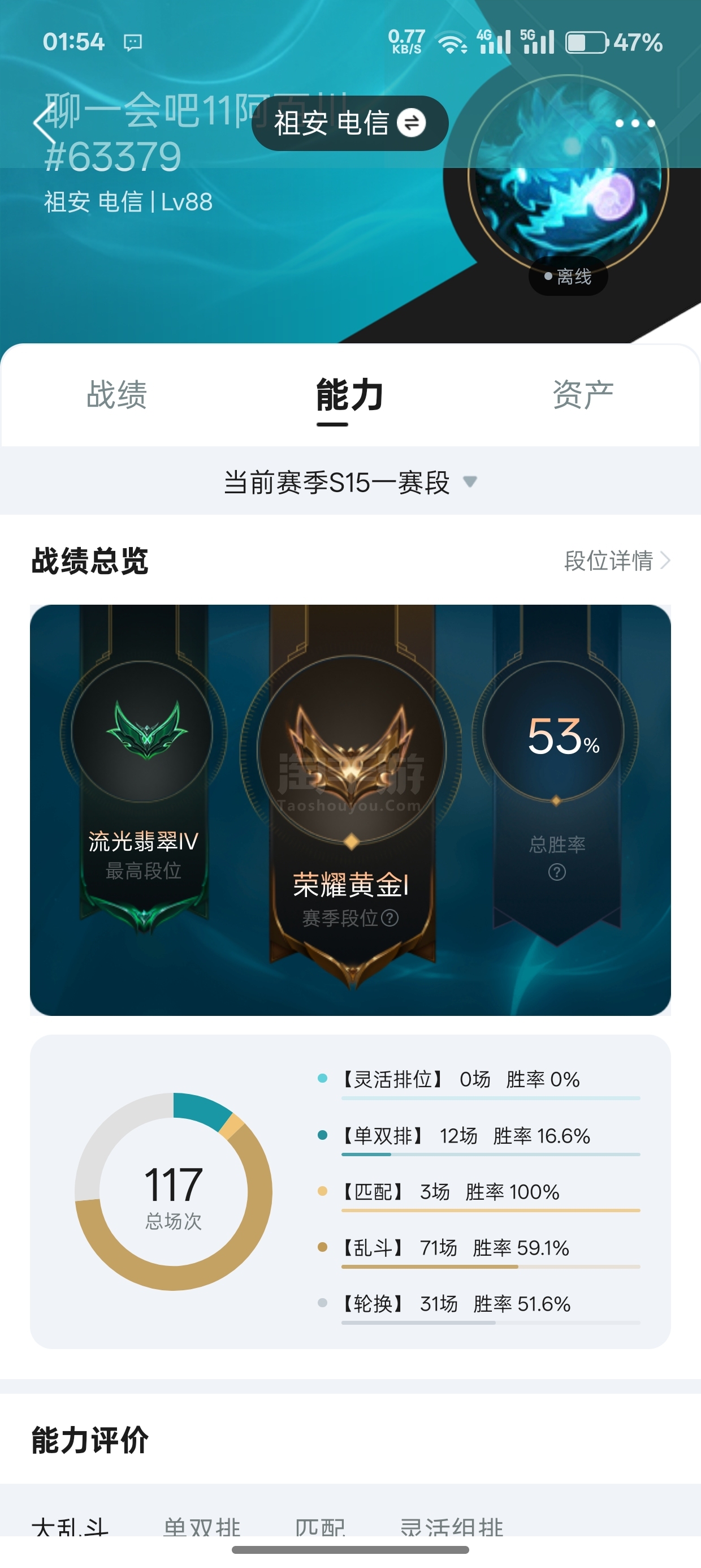Switch to the 战绩 tab
The image size is (701, 1568).
pos(117,394)
